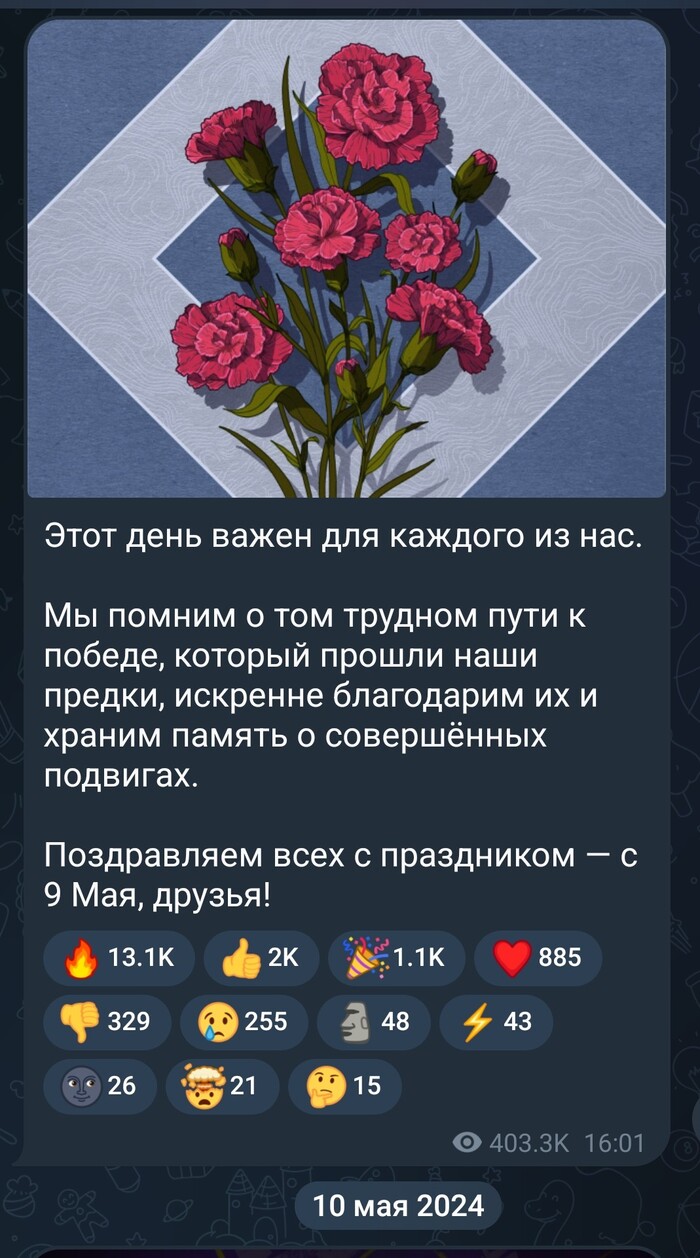The width and height of the screenshot is (700, 1258).
Task: Tap the 10 мая 2024 date badge
Action: click(x=398, y=1205)
